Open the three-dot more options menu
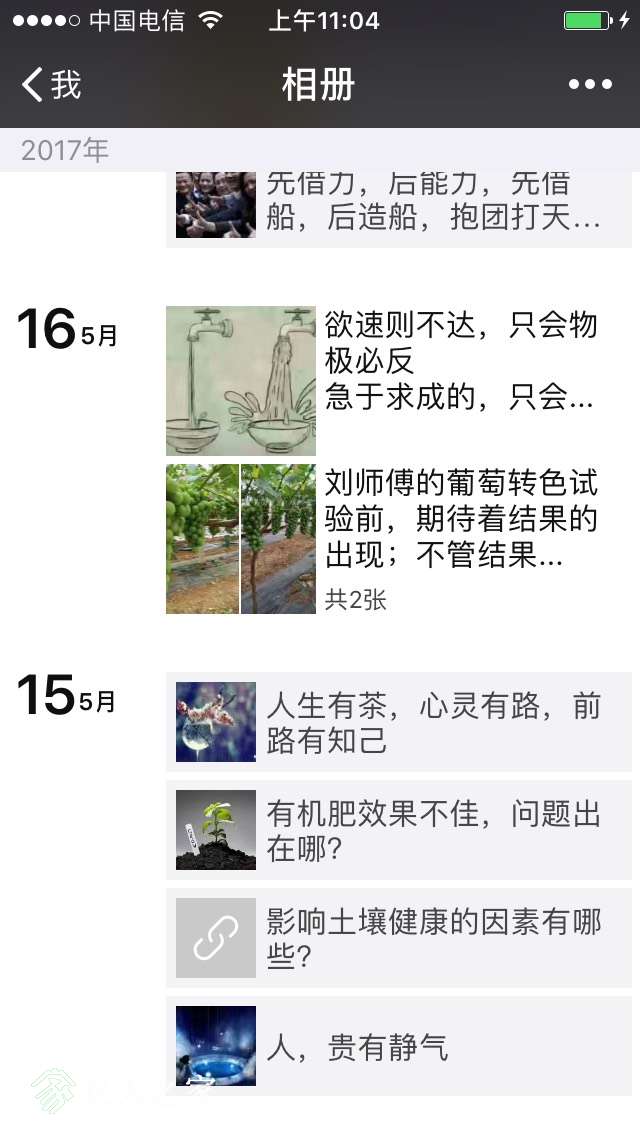 [590, 85]
